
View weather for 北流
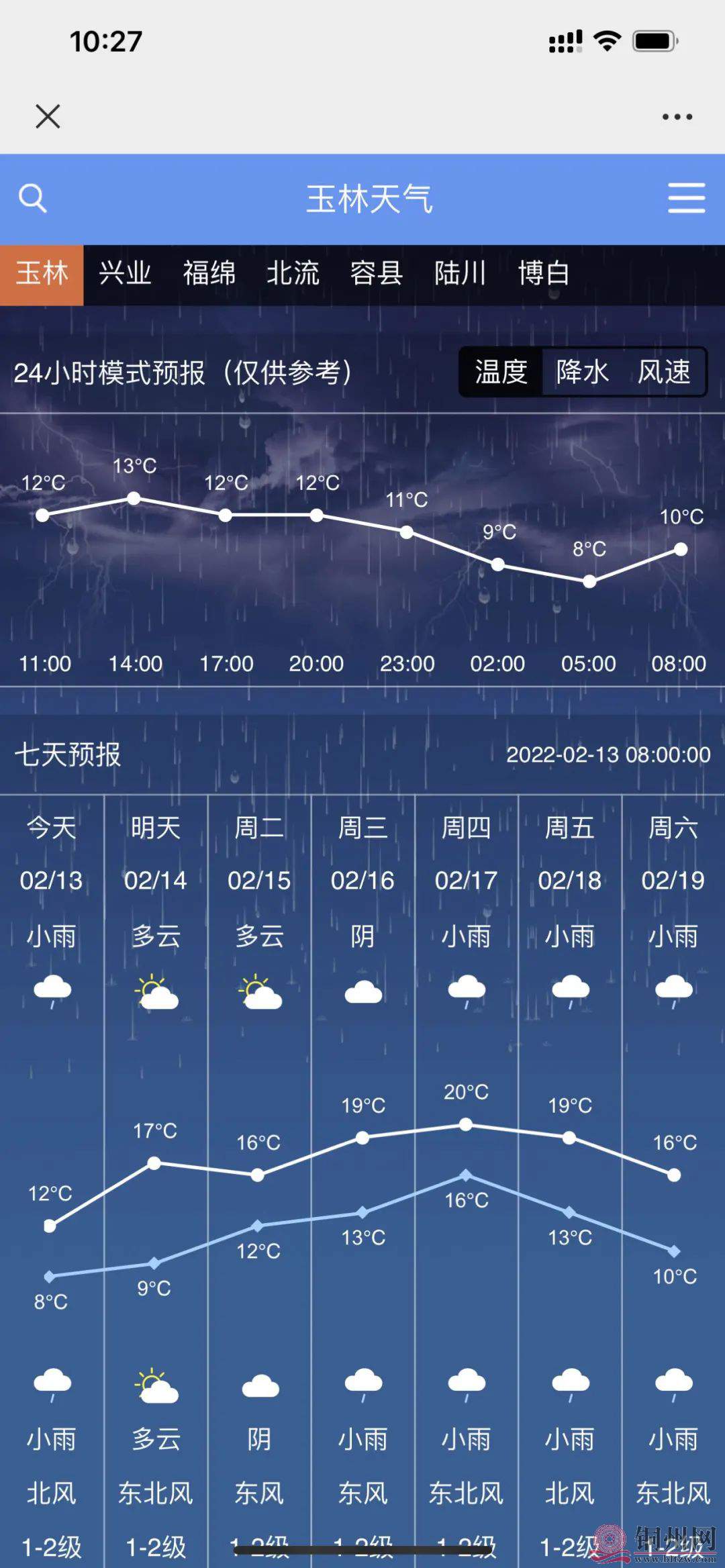pyautogui.click(x=293, y=275)
